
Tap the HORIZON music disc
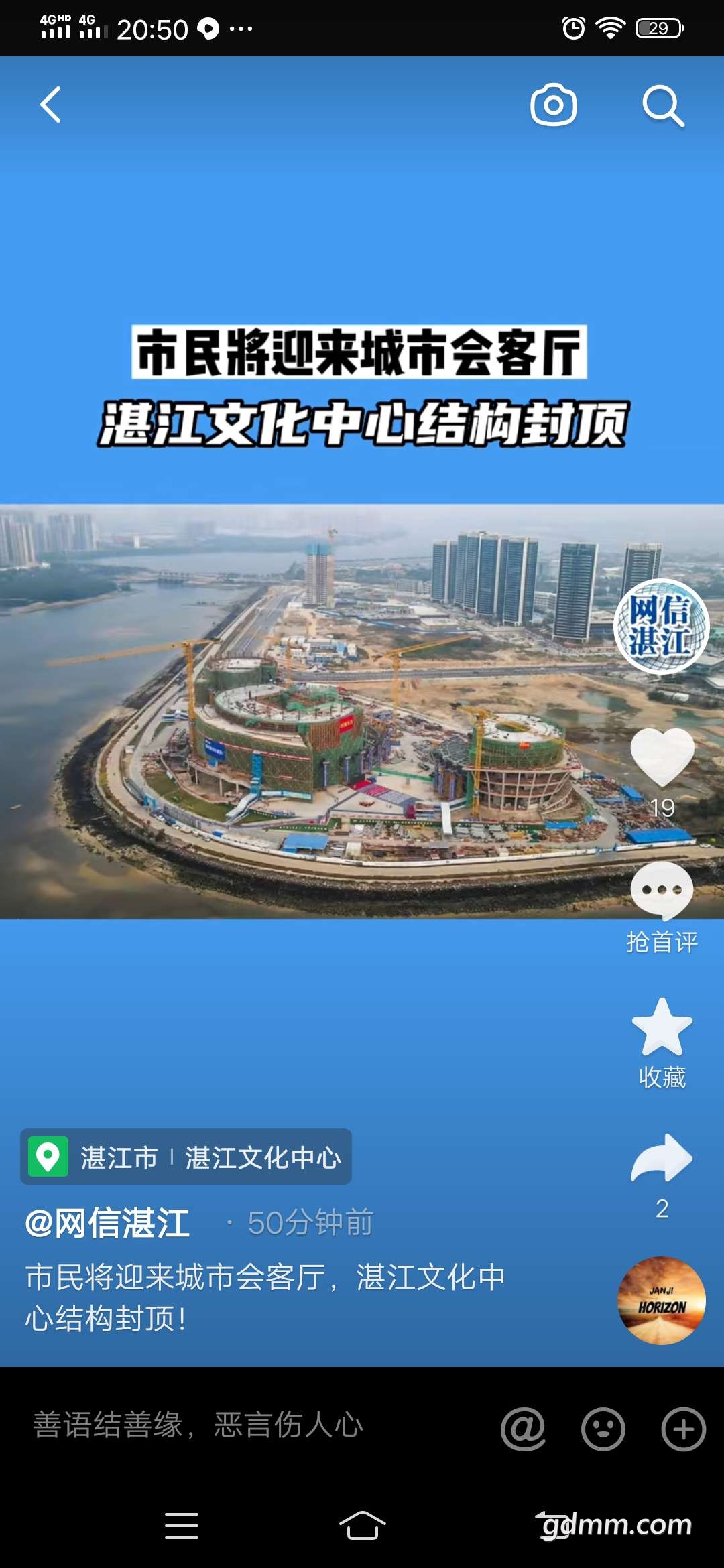coord(662,1300)
